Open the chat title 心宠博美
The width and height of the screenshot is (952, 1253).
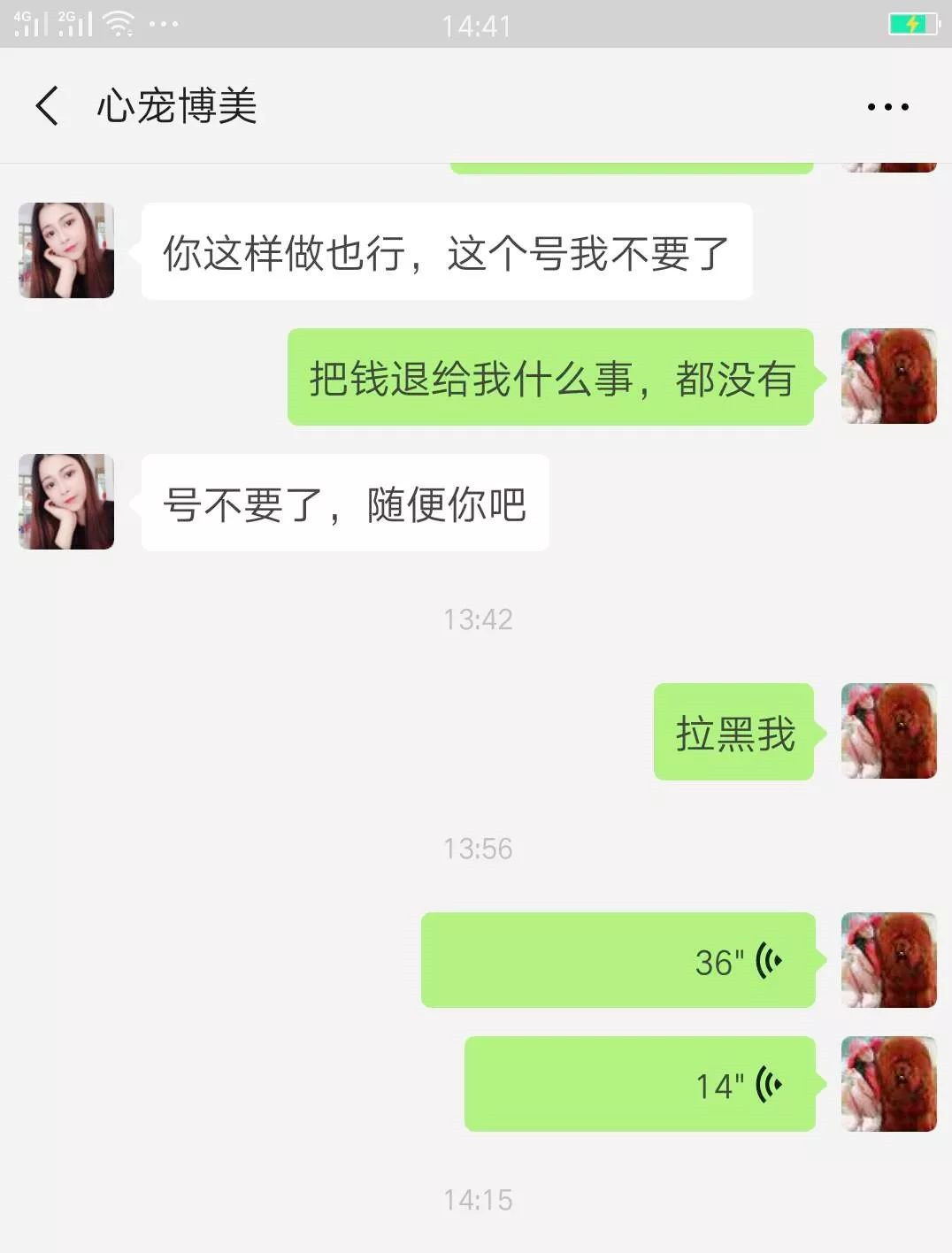174,104
